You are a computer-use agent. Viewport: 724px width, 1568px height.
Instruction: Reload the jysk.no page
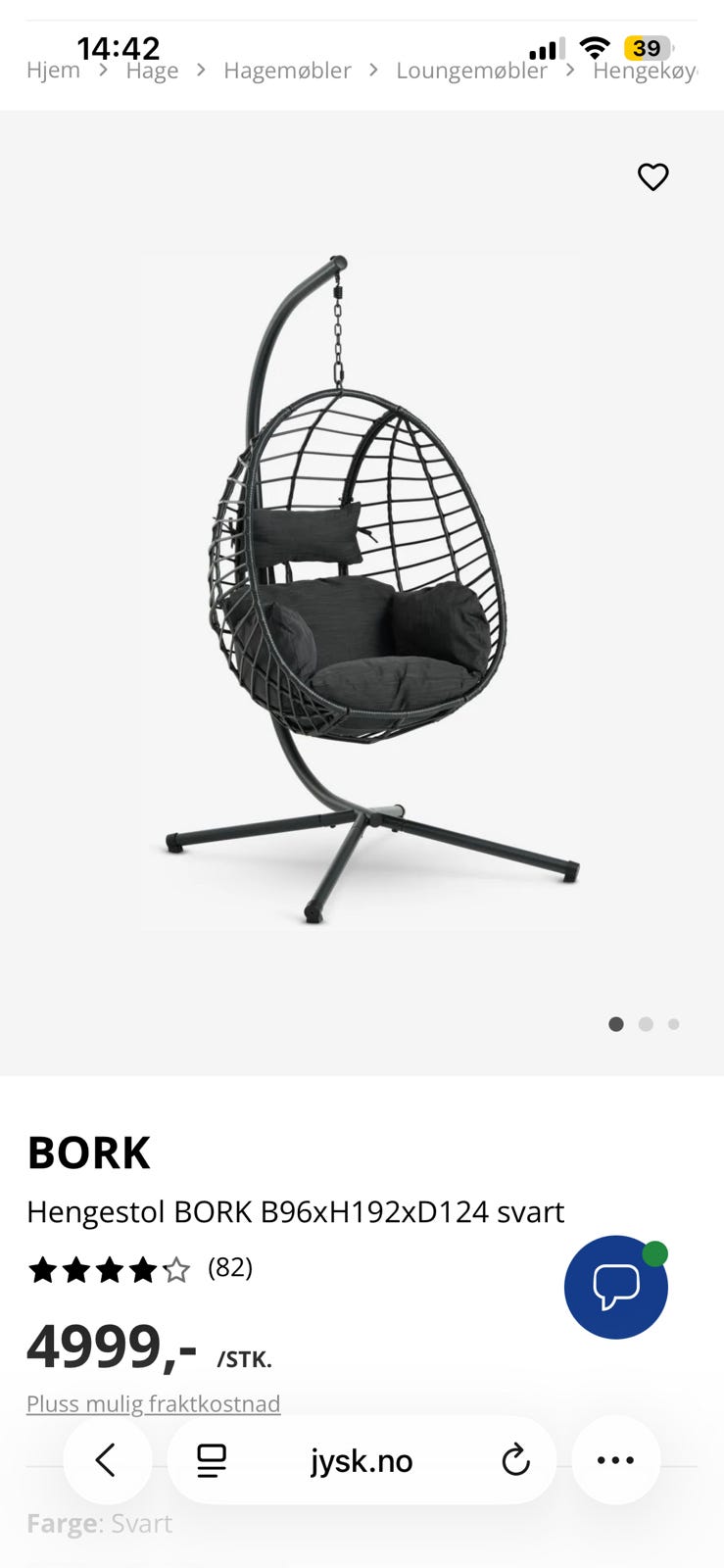click(x=515, y=1460)
